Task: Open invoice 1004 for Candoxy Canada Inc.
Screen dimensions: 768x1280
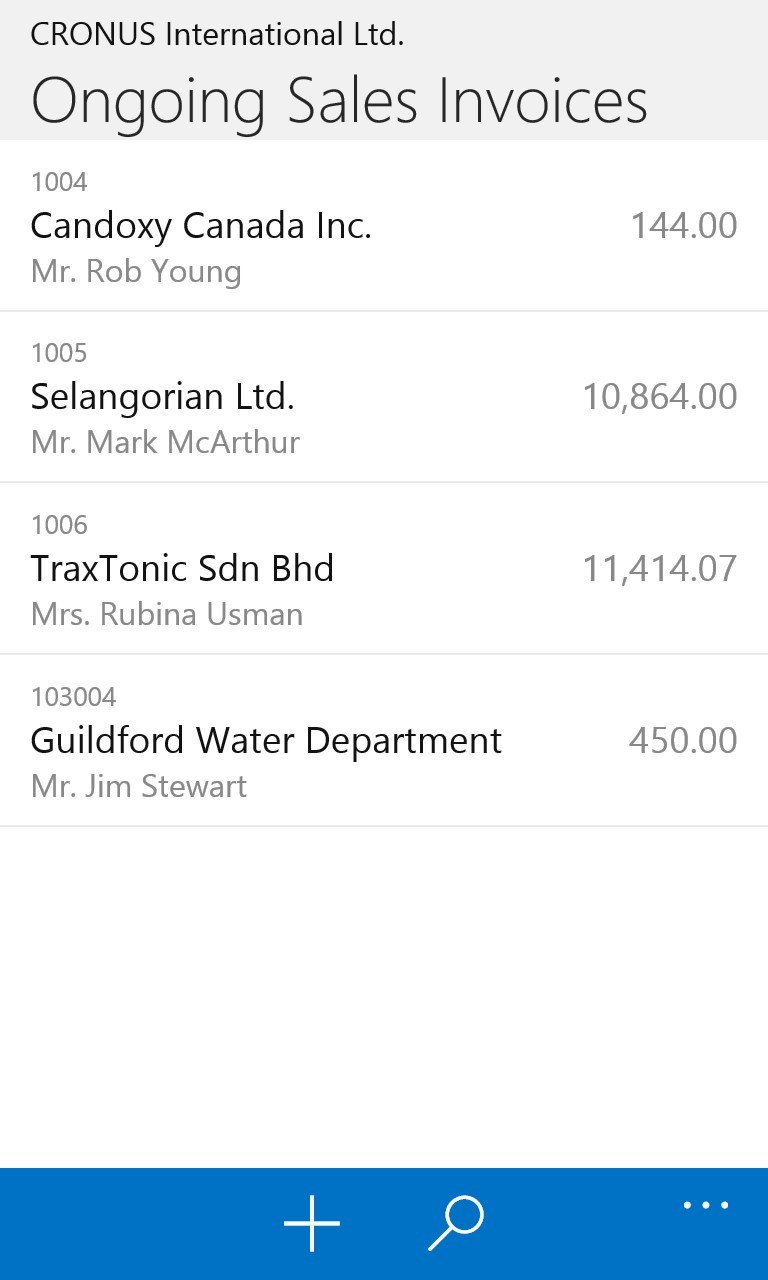Action: pyautogui.click(x=384, y=226)
